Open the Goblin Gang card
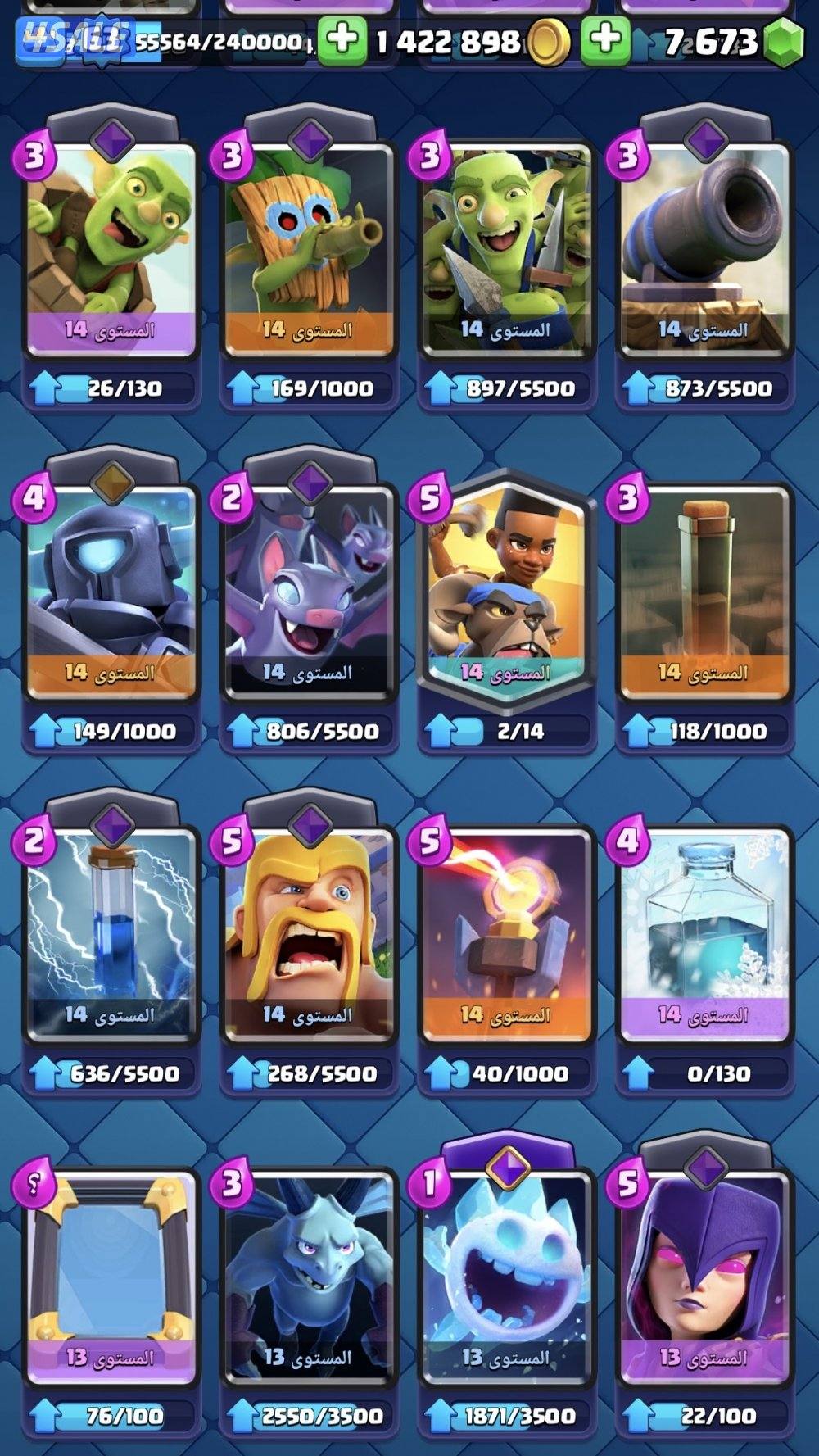 tap(506, 246)
